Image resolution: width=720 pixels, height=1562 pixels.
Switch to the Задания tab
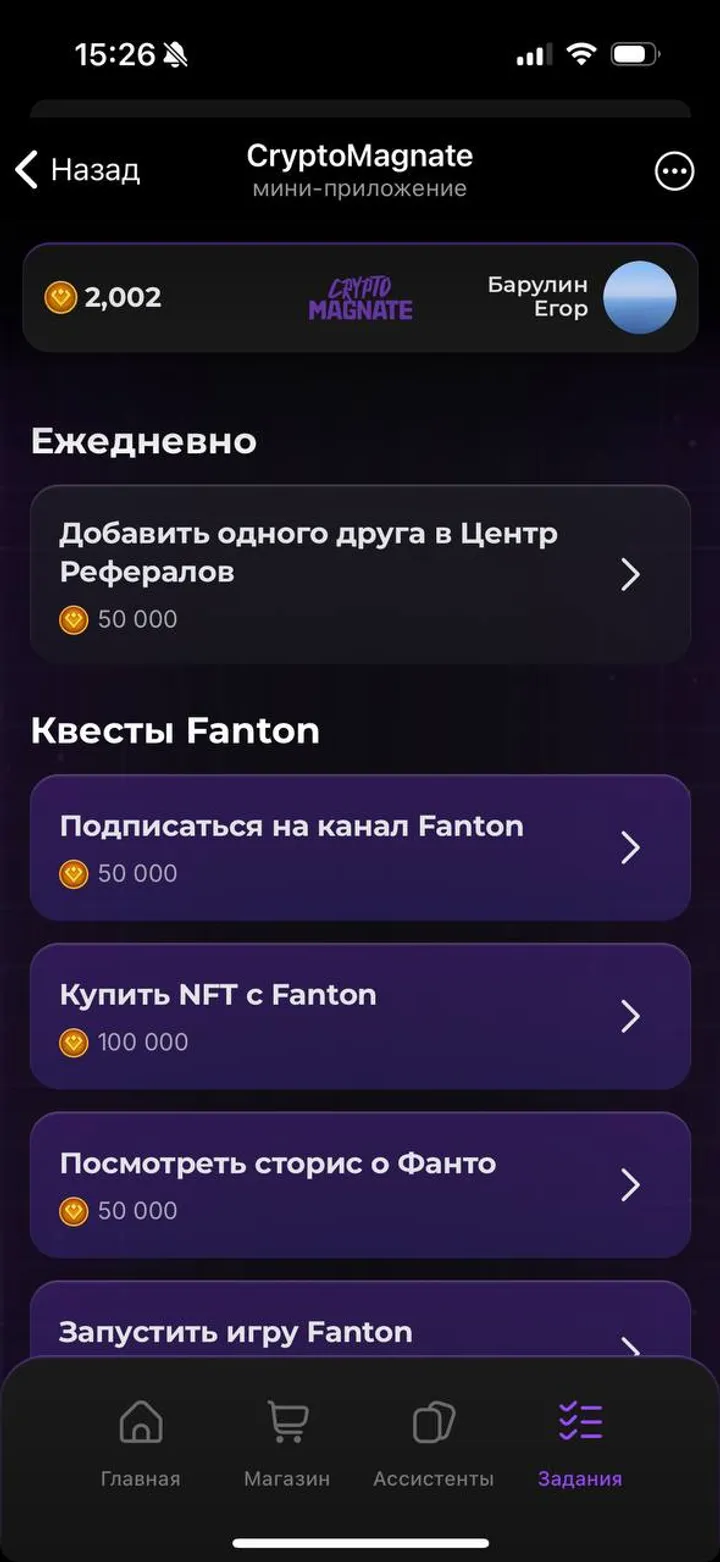click(578, 1440)
